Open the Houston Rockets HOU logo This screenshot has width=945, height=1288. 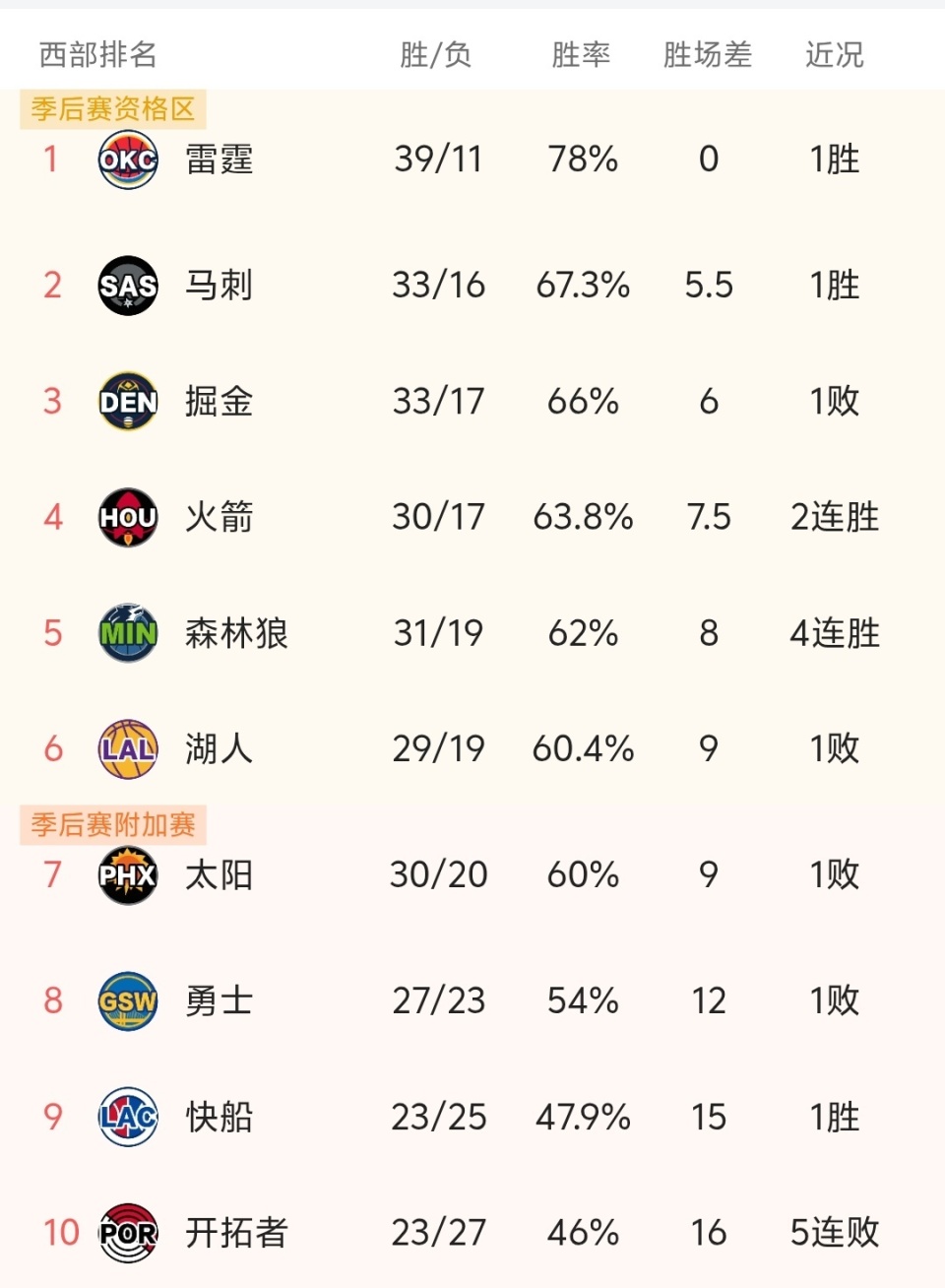127,517
